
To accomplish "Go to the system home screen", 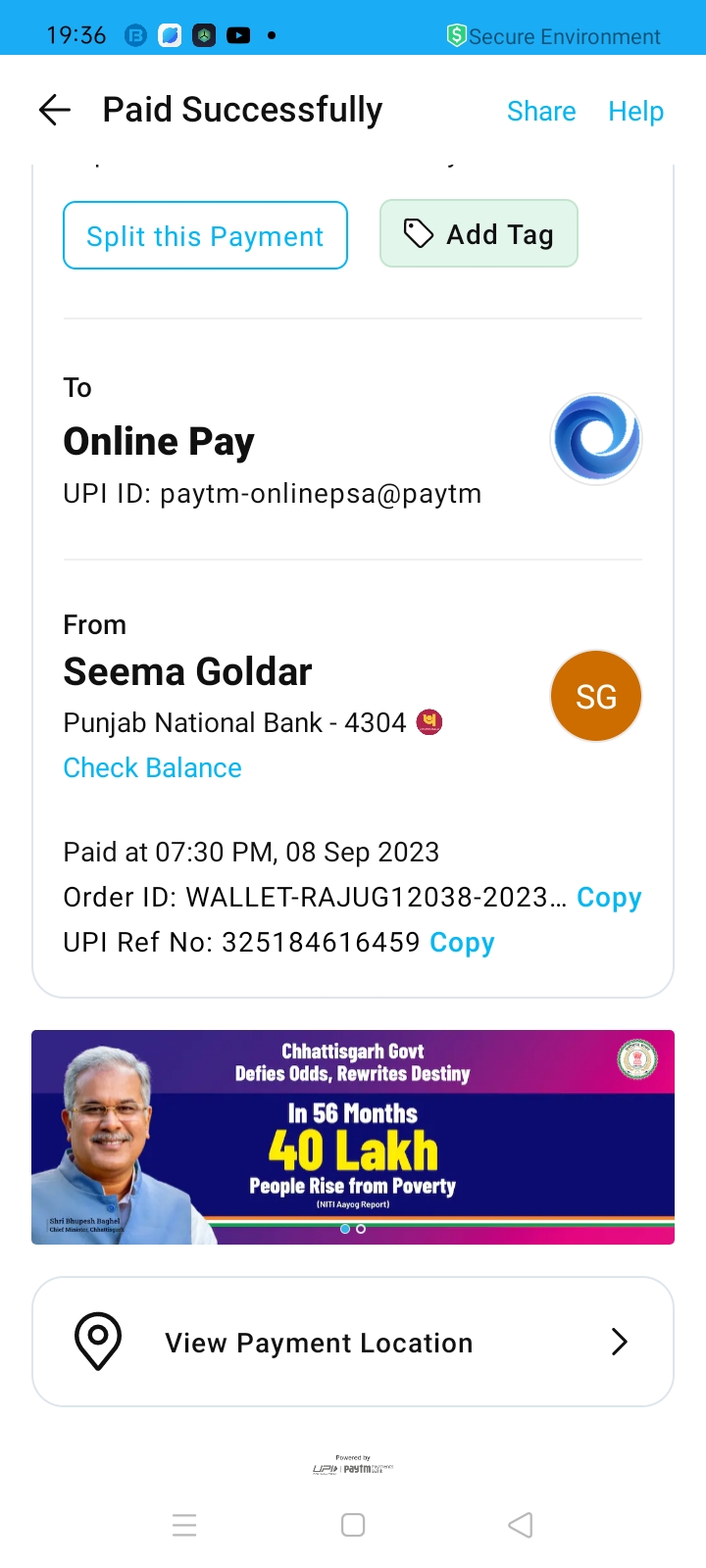I will click(x=353, y=1525).
